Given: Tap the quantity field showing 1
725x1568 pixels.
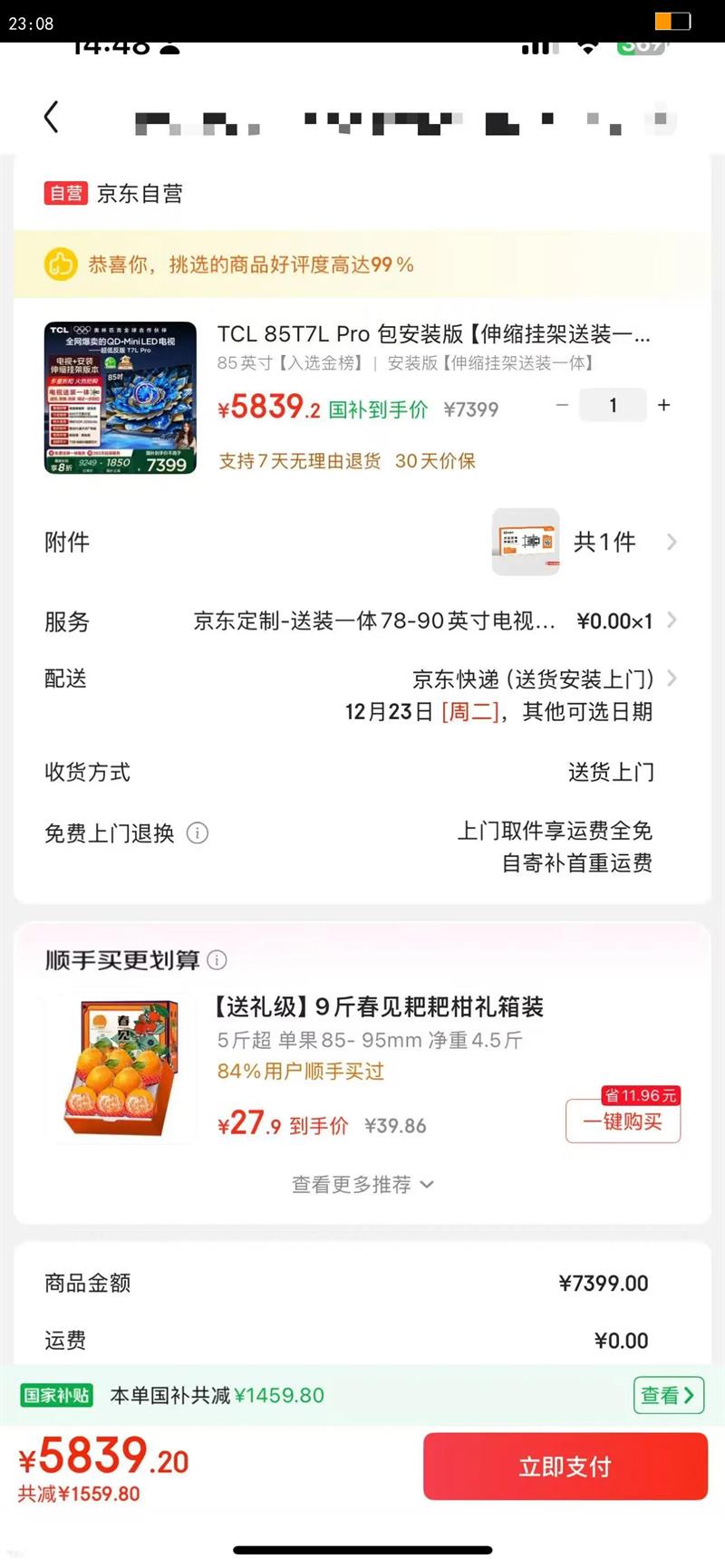Looking at the screenshot, I should pos(613,405).
